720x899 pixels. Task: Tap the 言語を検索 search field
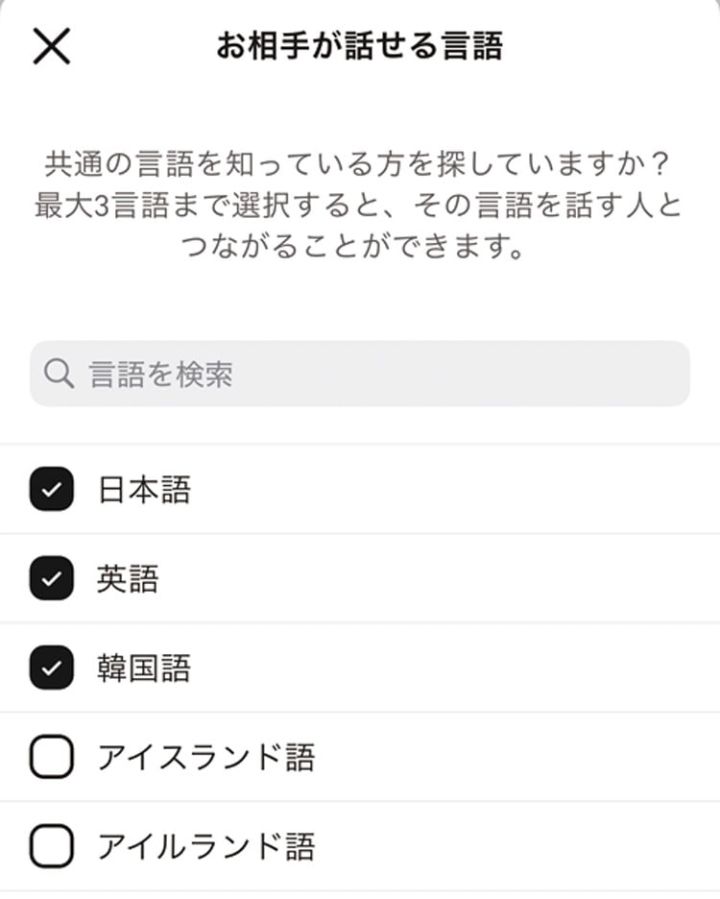(x=360, y=374)
